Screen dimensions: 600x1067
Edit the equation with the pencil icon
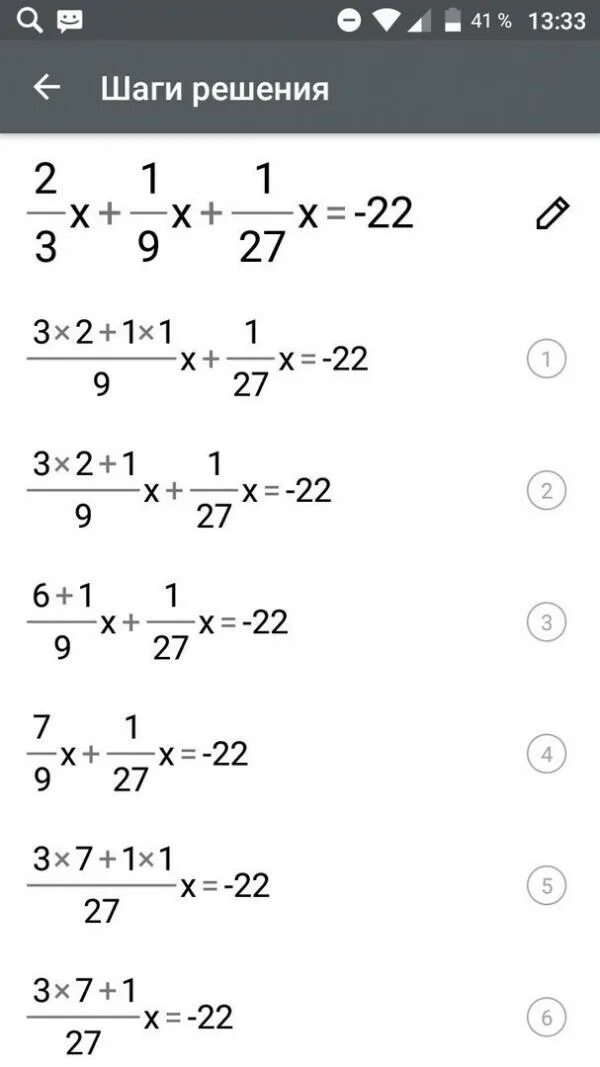pyautogui.click(x=552, y=213)
